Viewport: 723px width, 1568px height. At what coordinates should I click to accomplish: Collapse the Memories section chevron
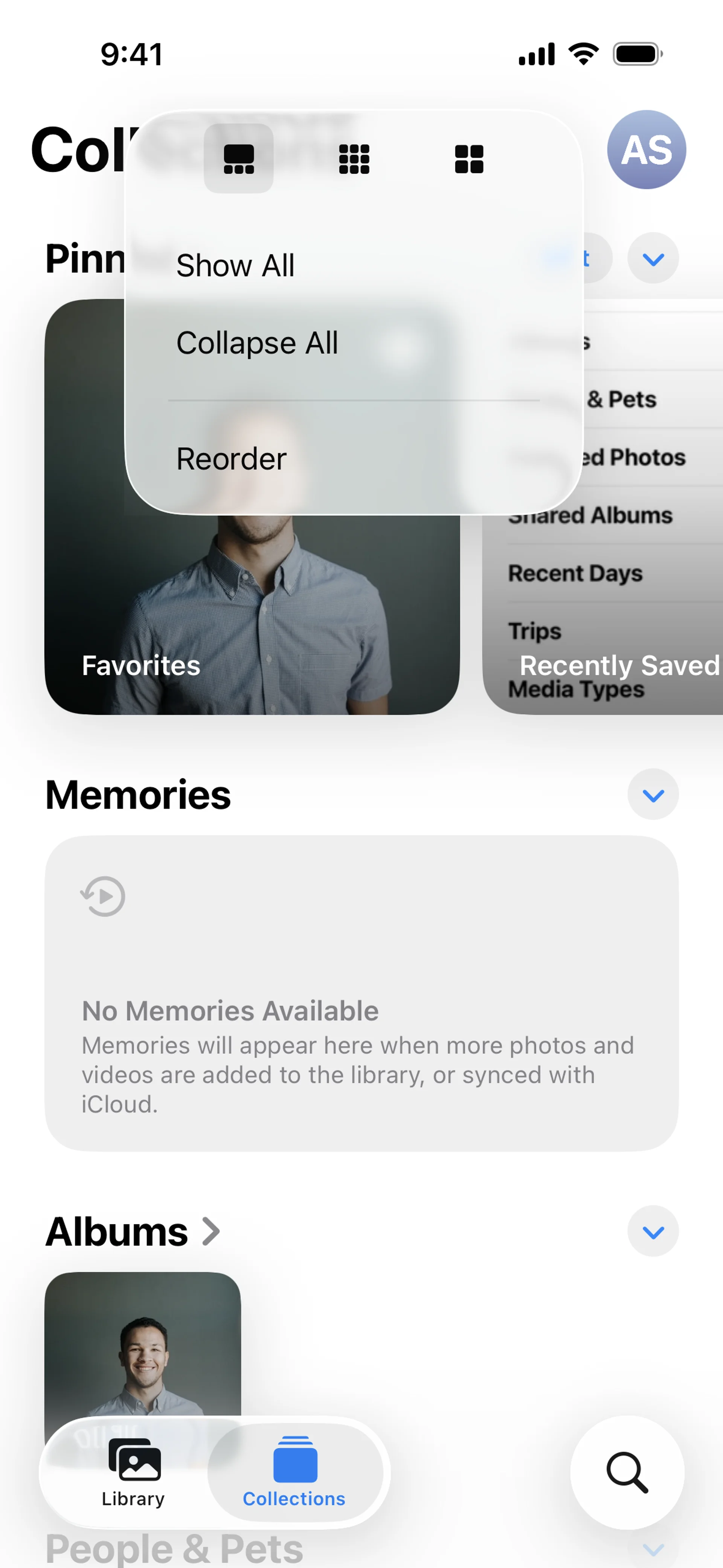point(653,794)
